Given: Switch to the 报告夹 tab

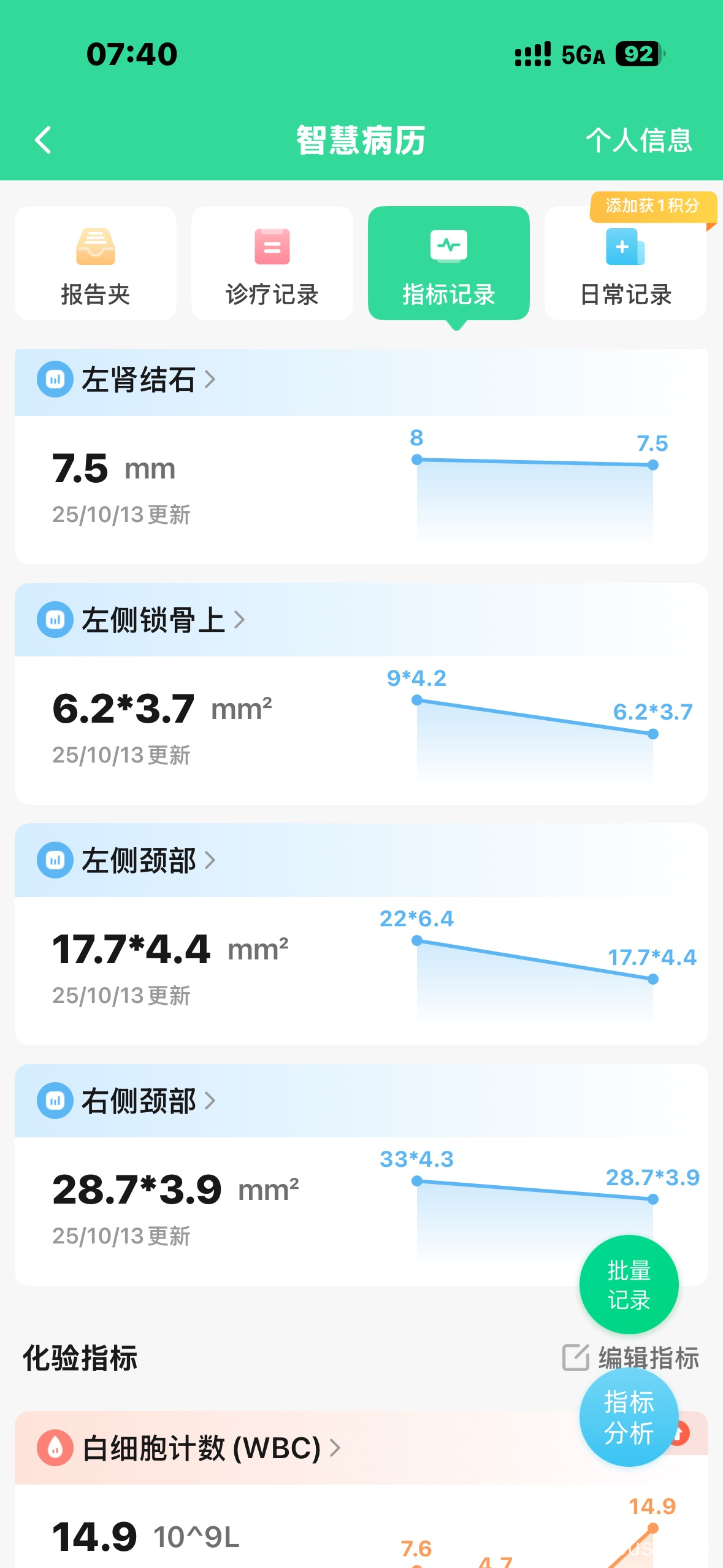Looking at the screenshot, I should point(96,263).
